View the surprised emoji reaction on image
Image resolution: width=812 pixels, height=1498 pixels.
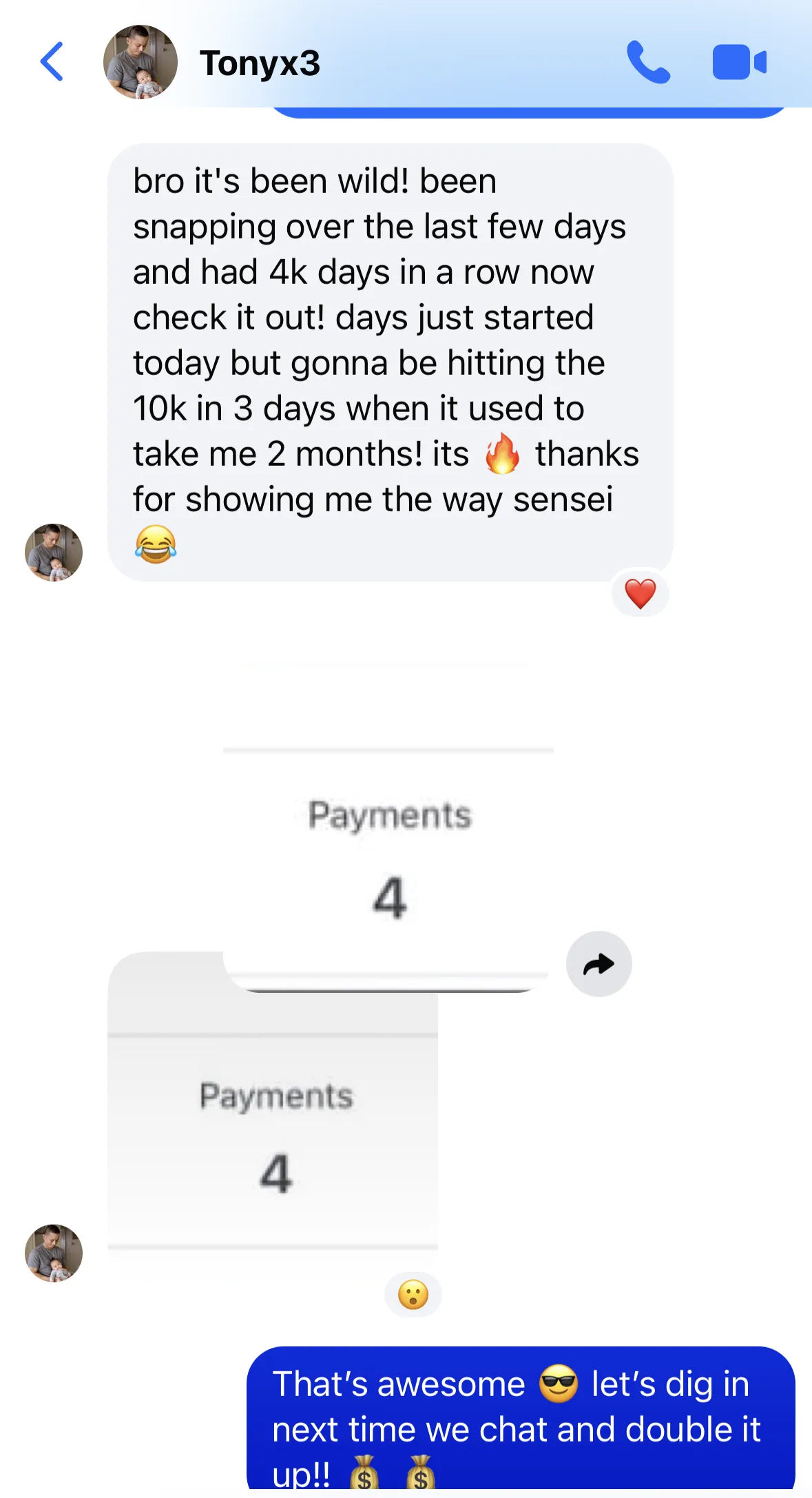(413, 1295)
